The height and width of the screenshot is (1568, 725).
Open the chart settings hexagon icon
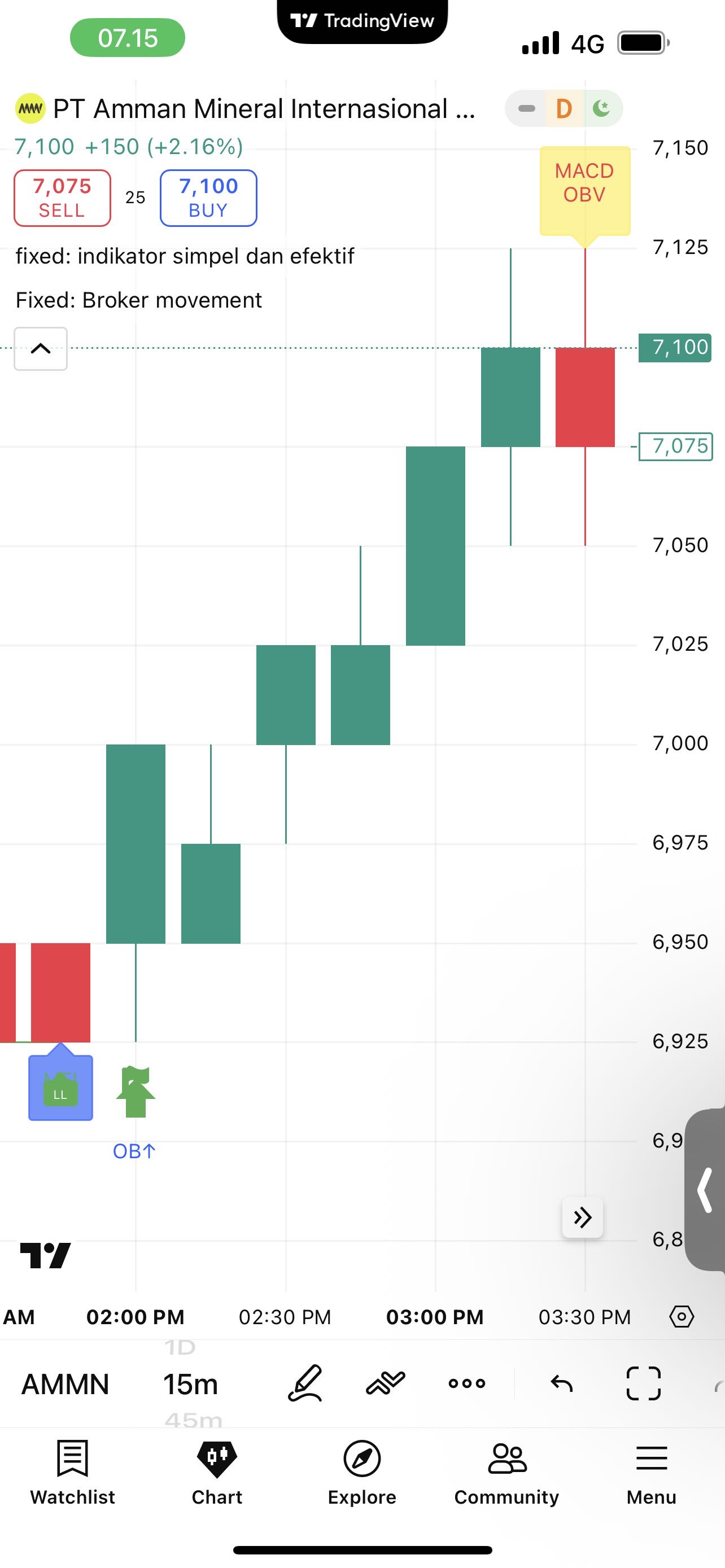[x=681, y=1317]
